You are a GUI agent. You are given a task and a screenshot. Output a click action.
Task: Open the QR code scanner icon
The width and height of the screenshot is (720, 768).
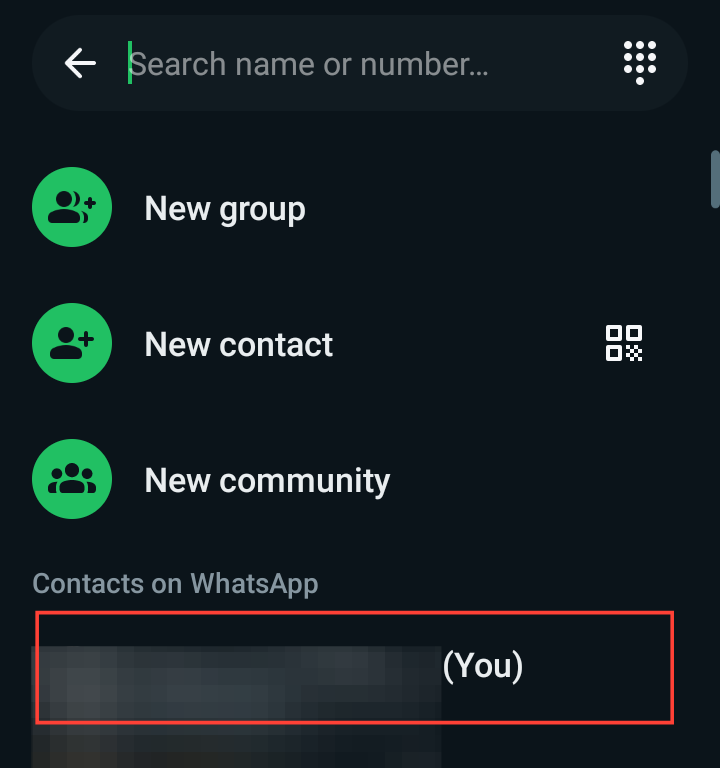tap(624, 343)
